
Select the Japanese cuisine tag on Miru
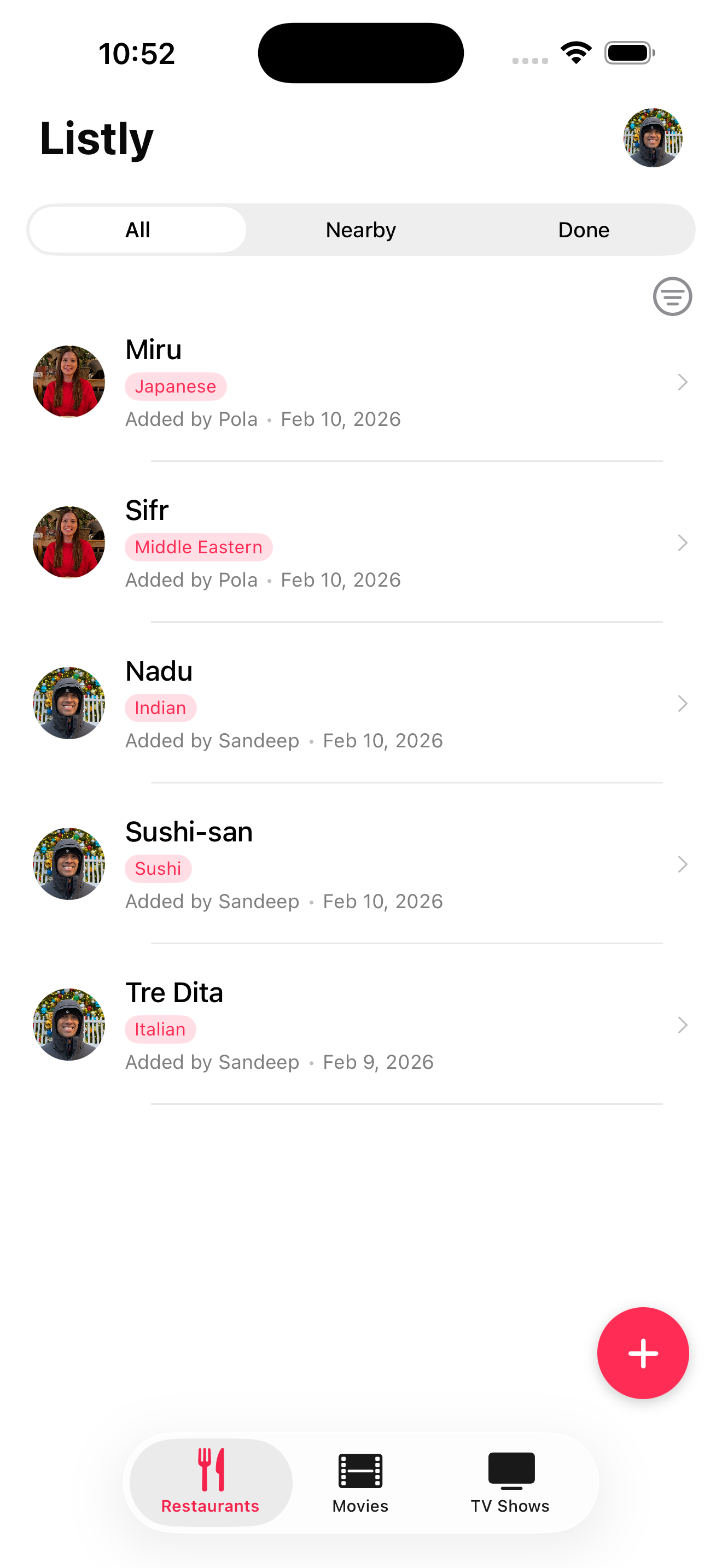176,386
